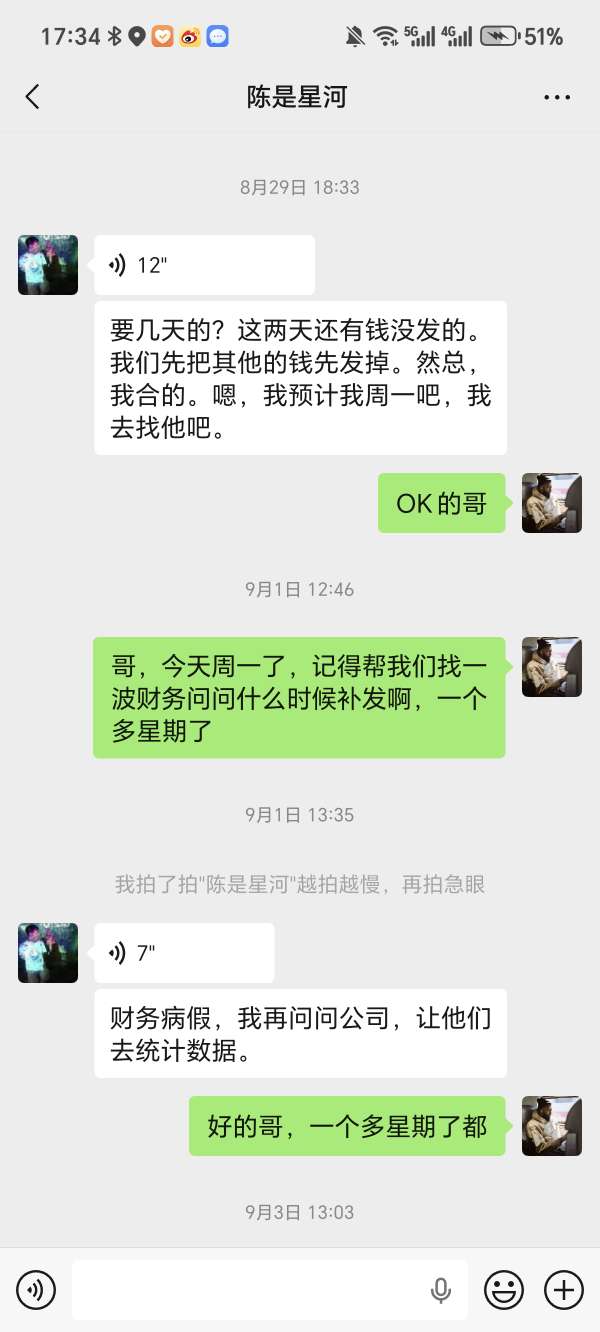
Task: Switch to voice input mode
Action: (36, 1290)
